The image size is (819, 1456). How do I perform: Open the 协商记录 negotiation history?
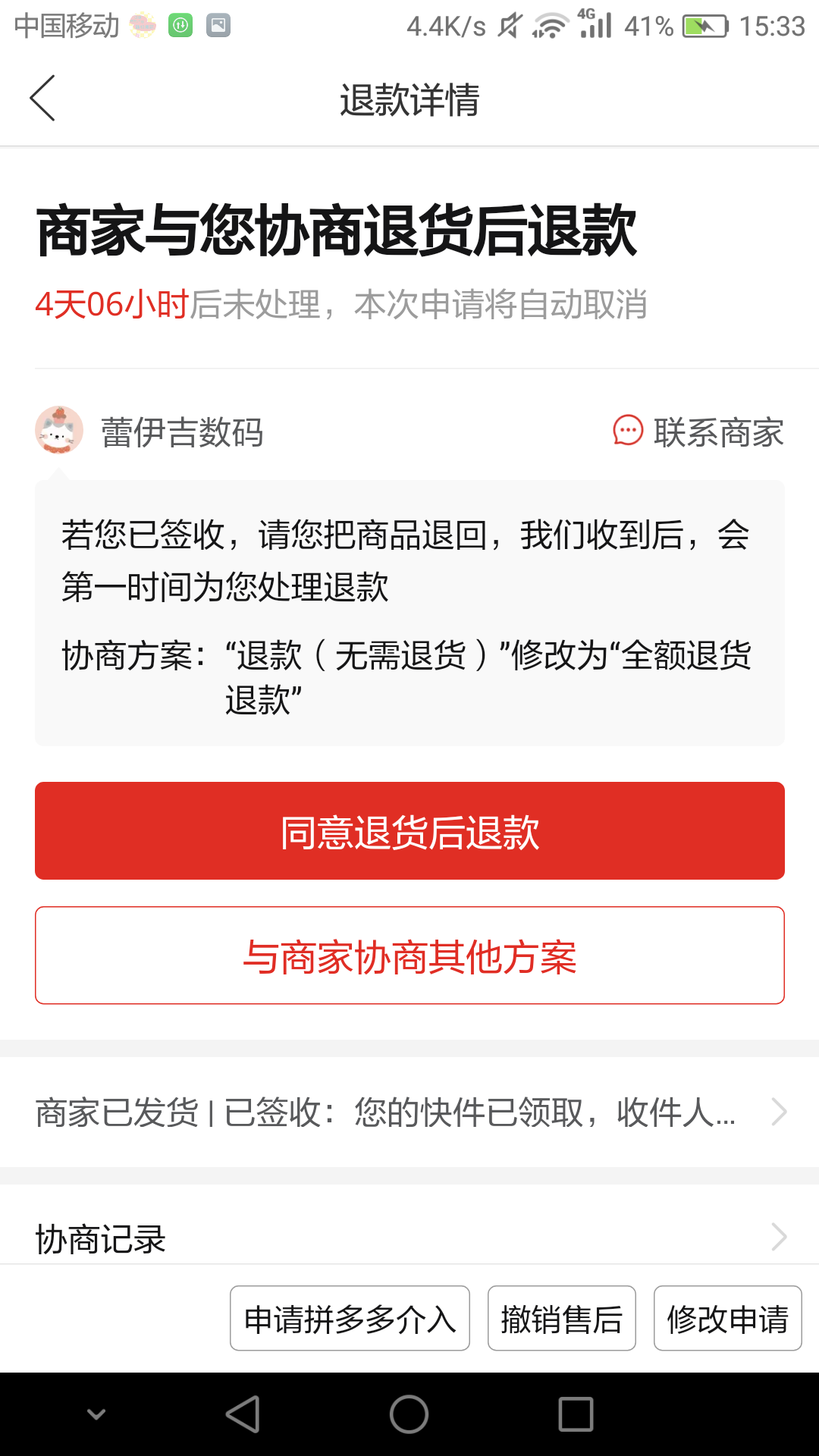click(409, 1238)
